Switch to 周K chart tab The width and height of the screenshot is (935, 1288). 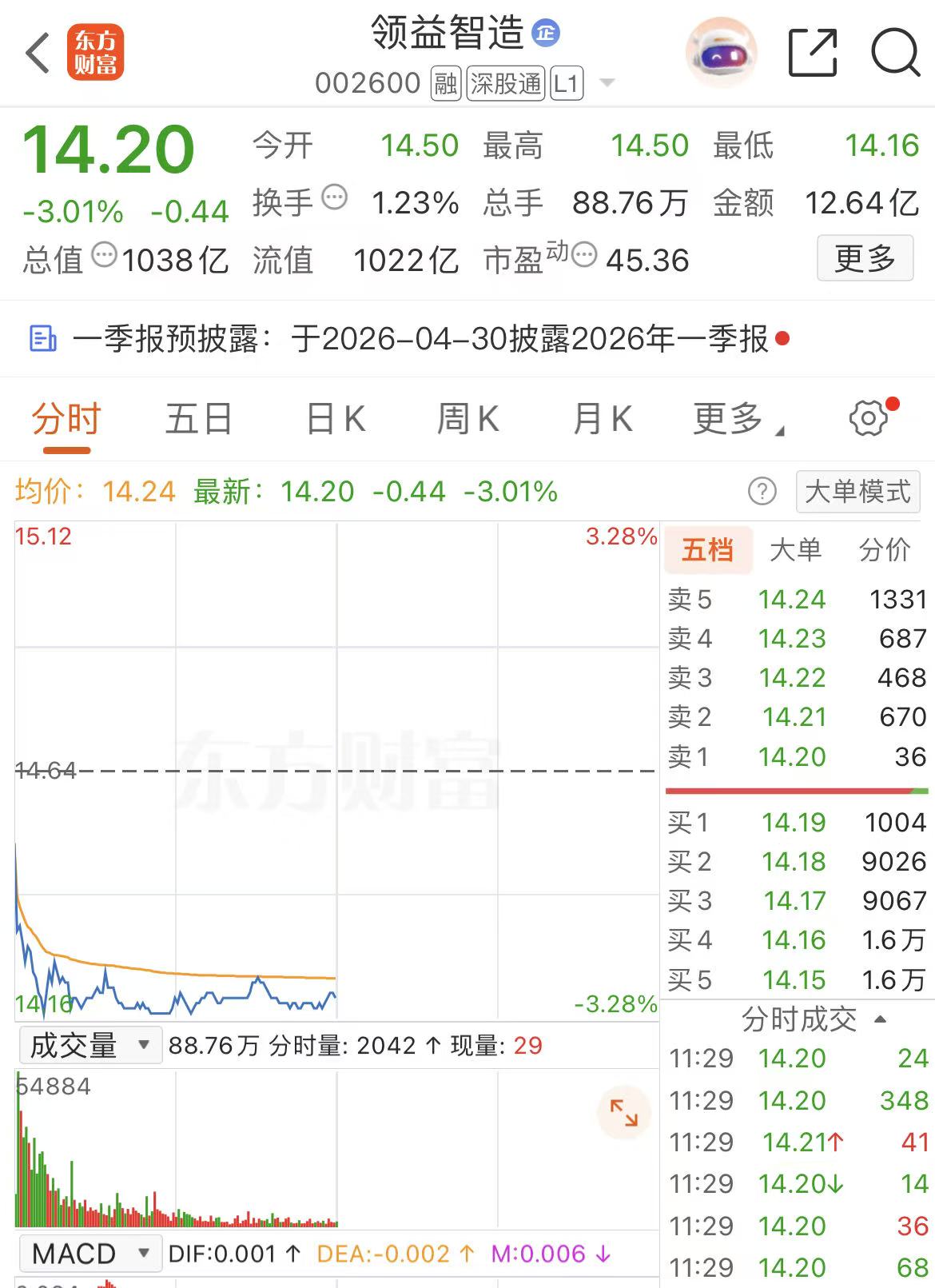(467, 419)
